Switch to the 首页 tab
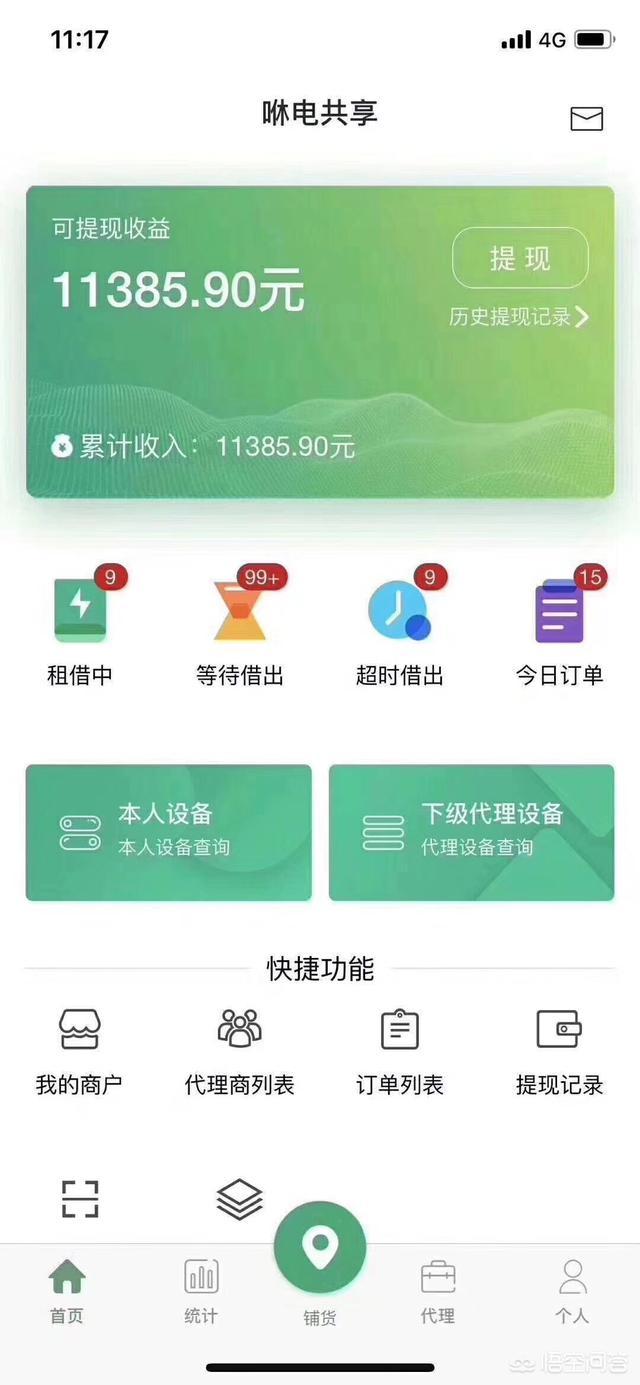This screenshot has height=1385, width=640. point(67,1291)
